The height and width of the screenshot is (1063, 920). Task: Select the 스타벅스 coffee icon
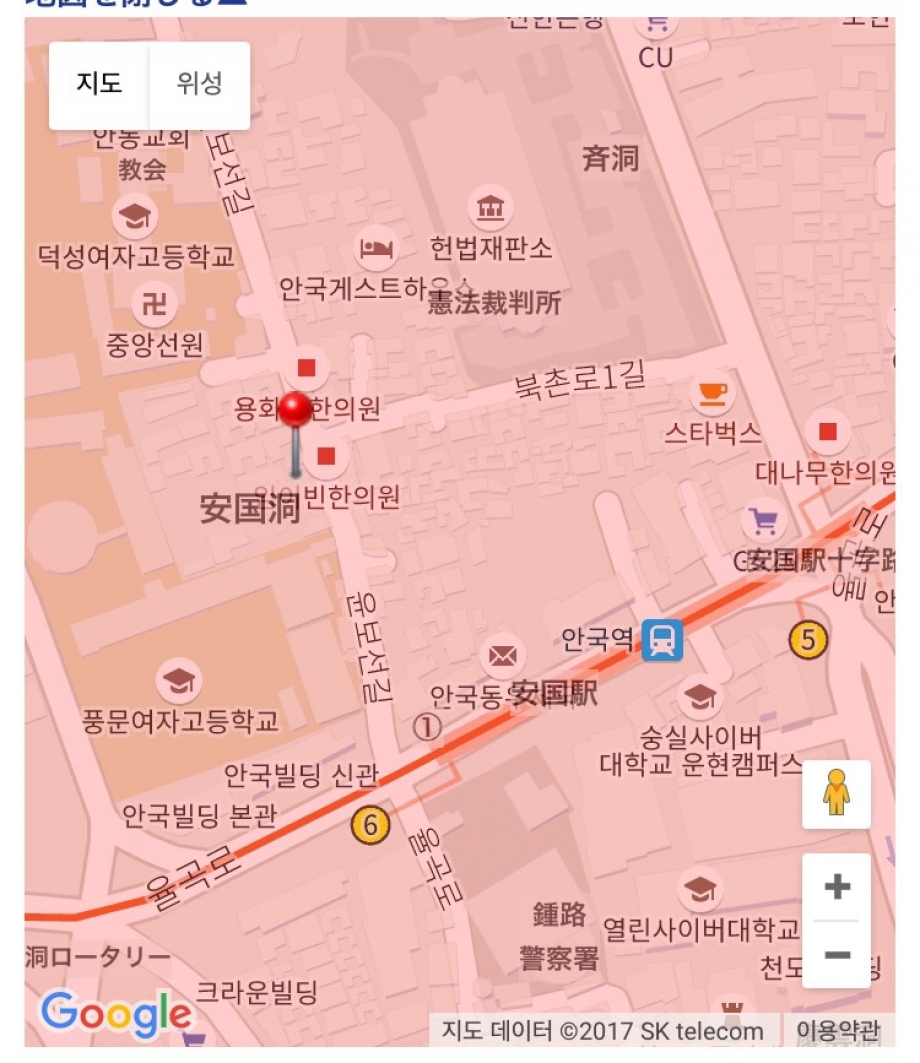pos(712,393)
